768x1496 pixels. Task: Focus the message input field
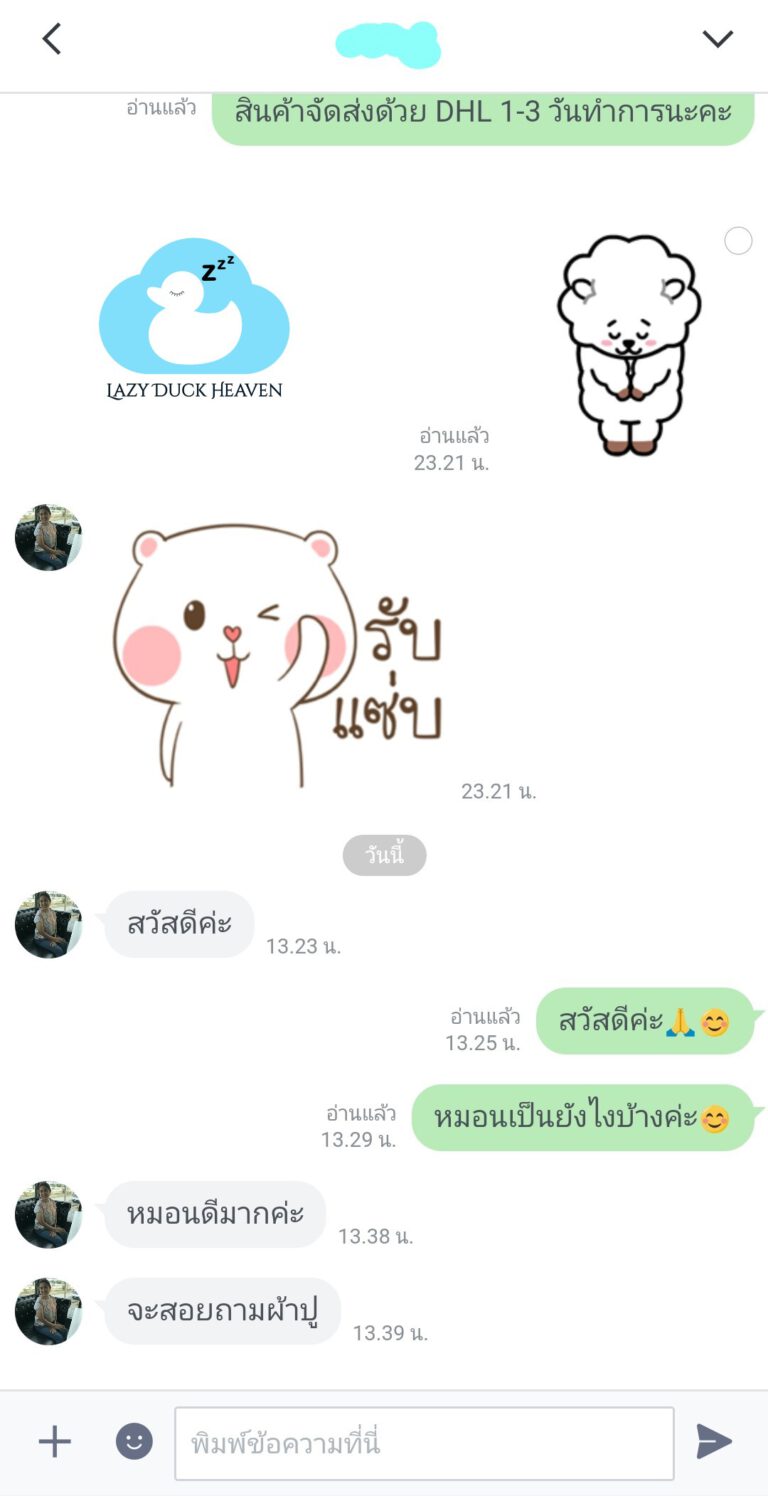[x=424, y=1443]
